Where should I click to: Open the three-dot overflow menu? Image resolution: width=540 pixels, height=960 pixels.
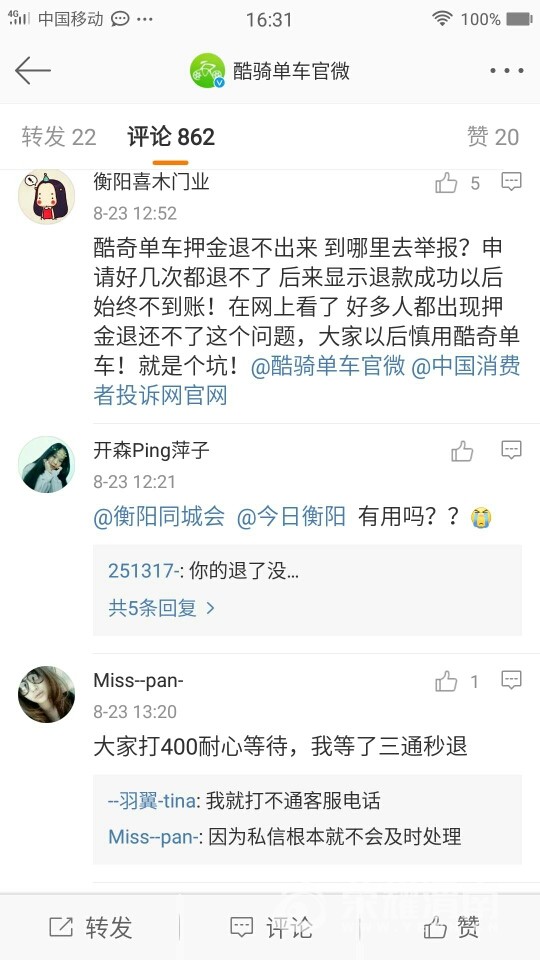click(x=506, y=71)
